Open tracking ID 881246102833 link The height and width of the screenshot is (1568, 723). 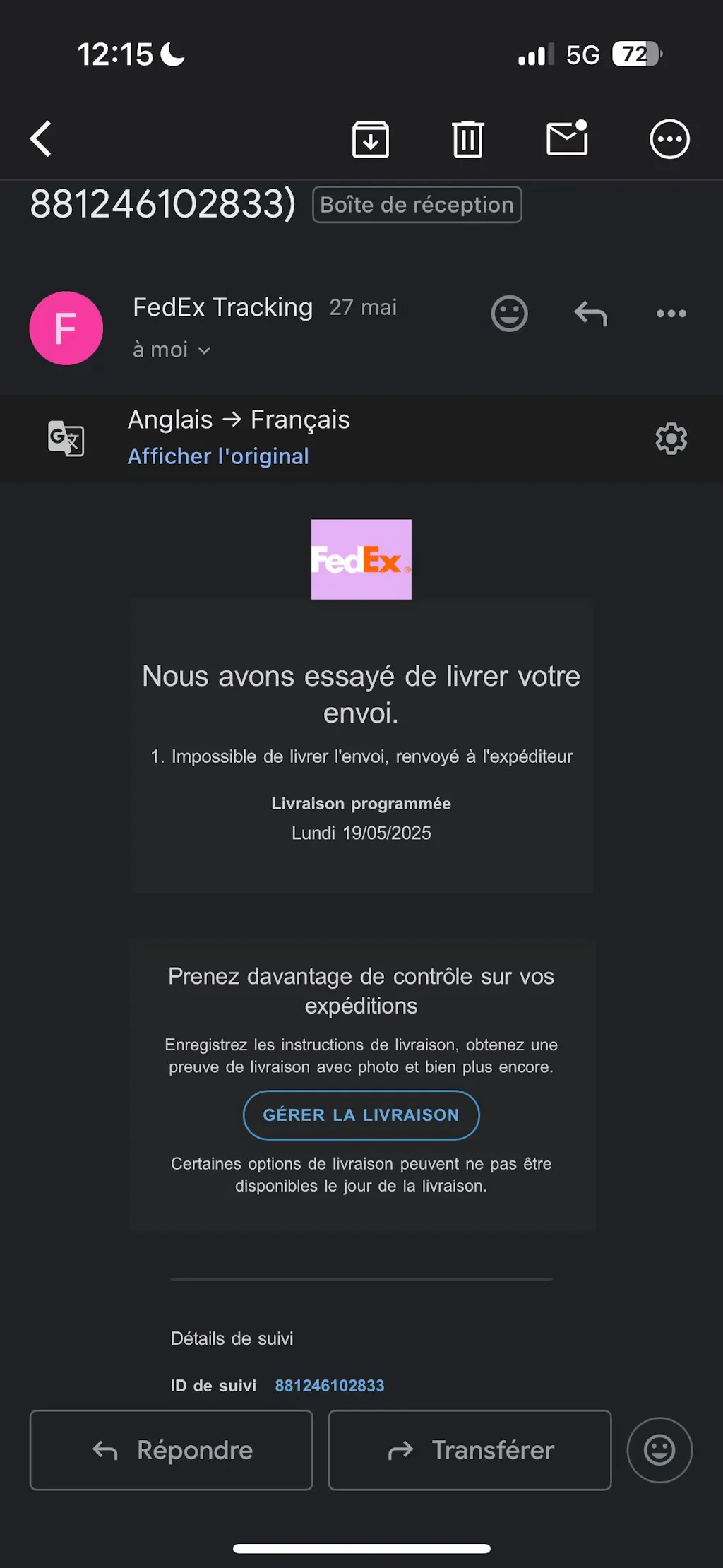(x=330, y=1386)
